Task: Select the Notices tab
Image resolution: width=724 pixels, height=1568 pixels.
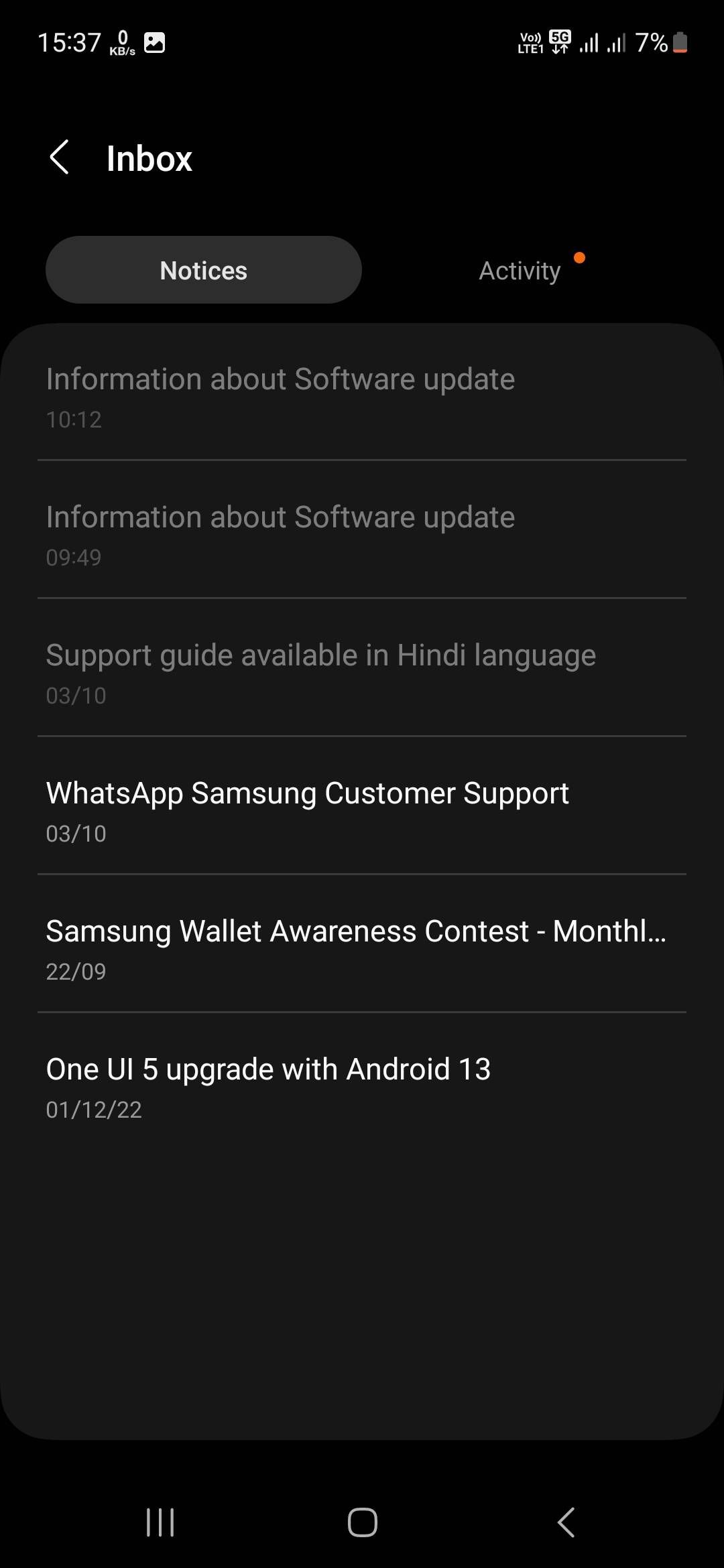Action: point(202,269)
